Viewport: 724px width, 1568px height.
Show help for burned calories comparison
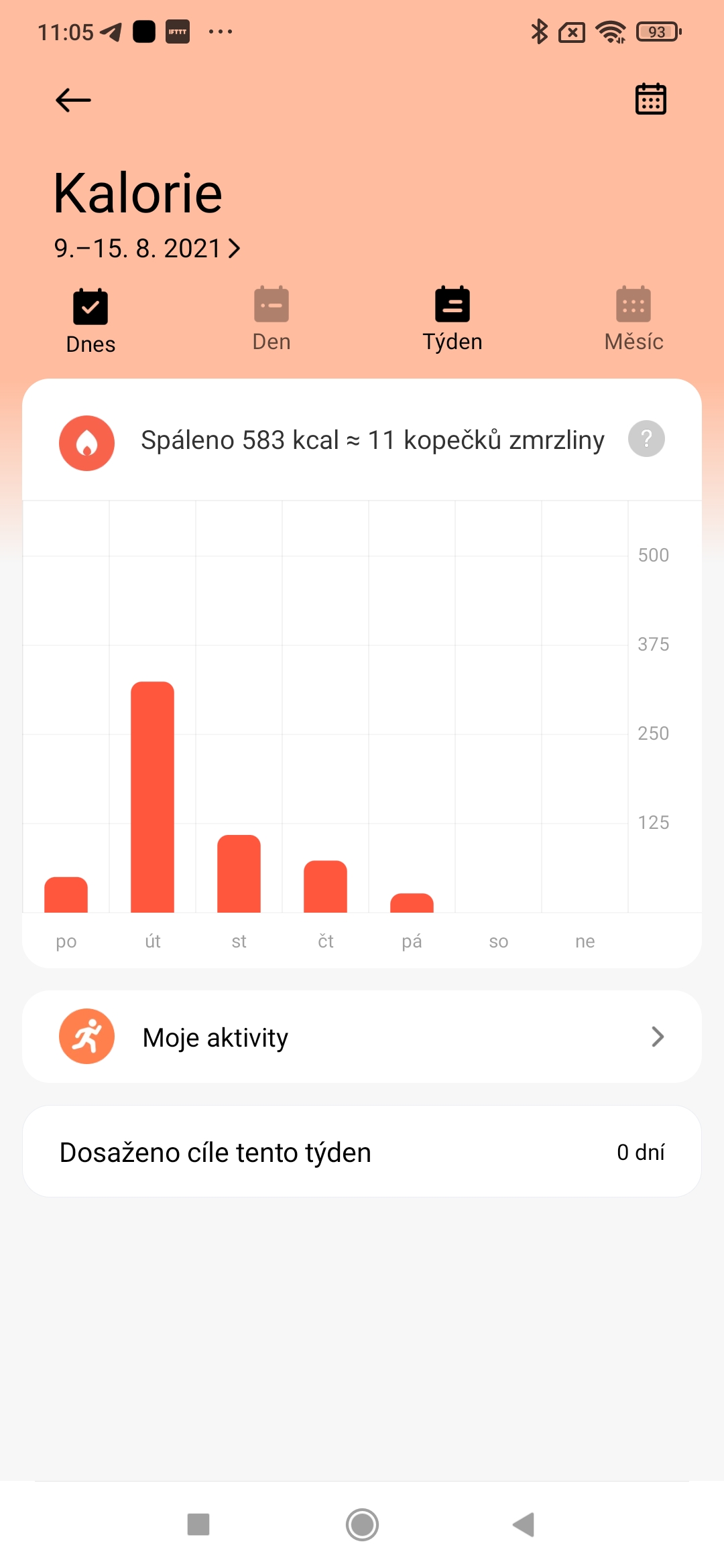(x=646, y=440)
